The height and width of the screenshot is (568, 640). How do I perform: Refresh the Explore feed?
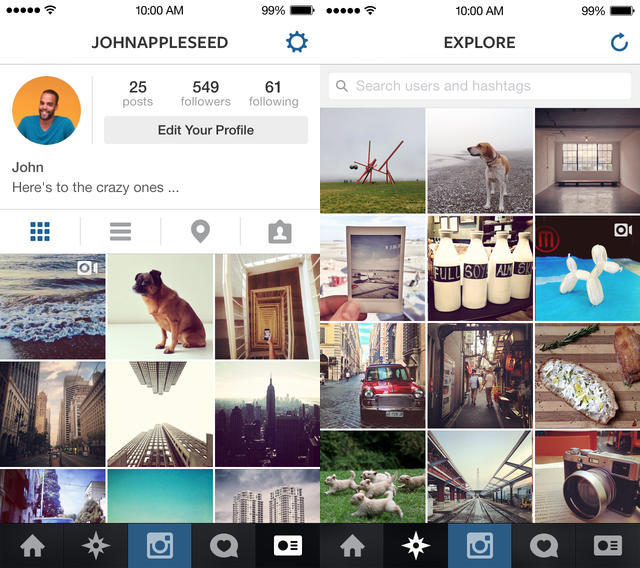pyautogui.click(x=619, y=42)
